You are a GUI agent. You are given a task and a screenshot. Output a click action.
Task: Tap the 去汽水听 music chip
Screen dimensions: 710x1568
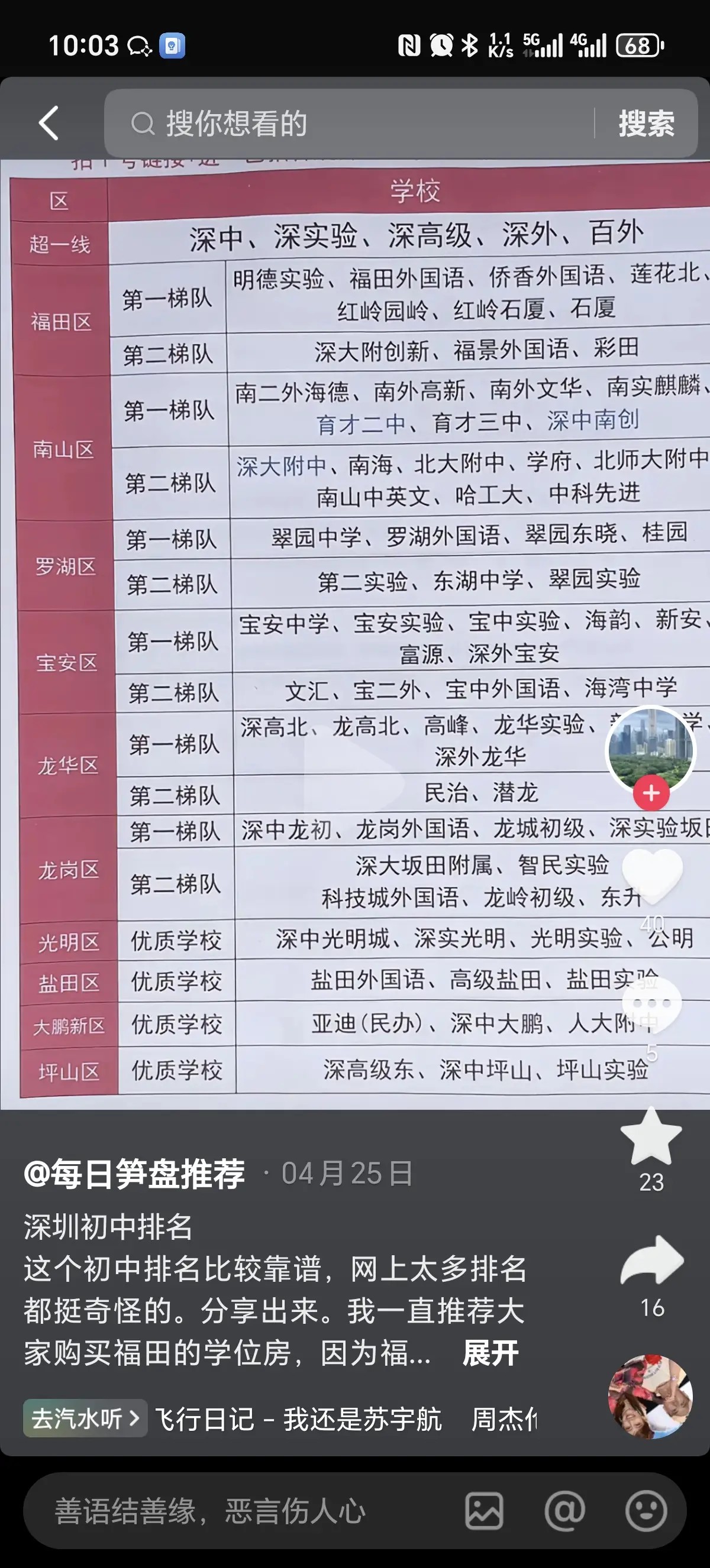click(85, 1418)
